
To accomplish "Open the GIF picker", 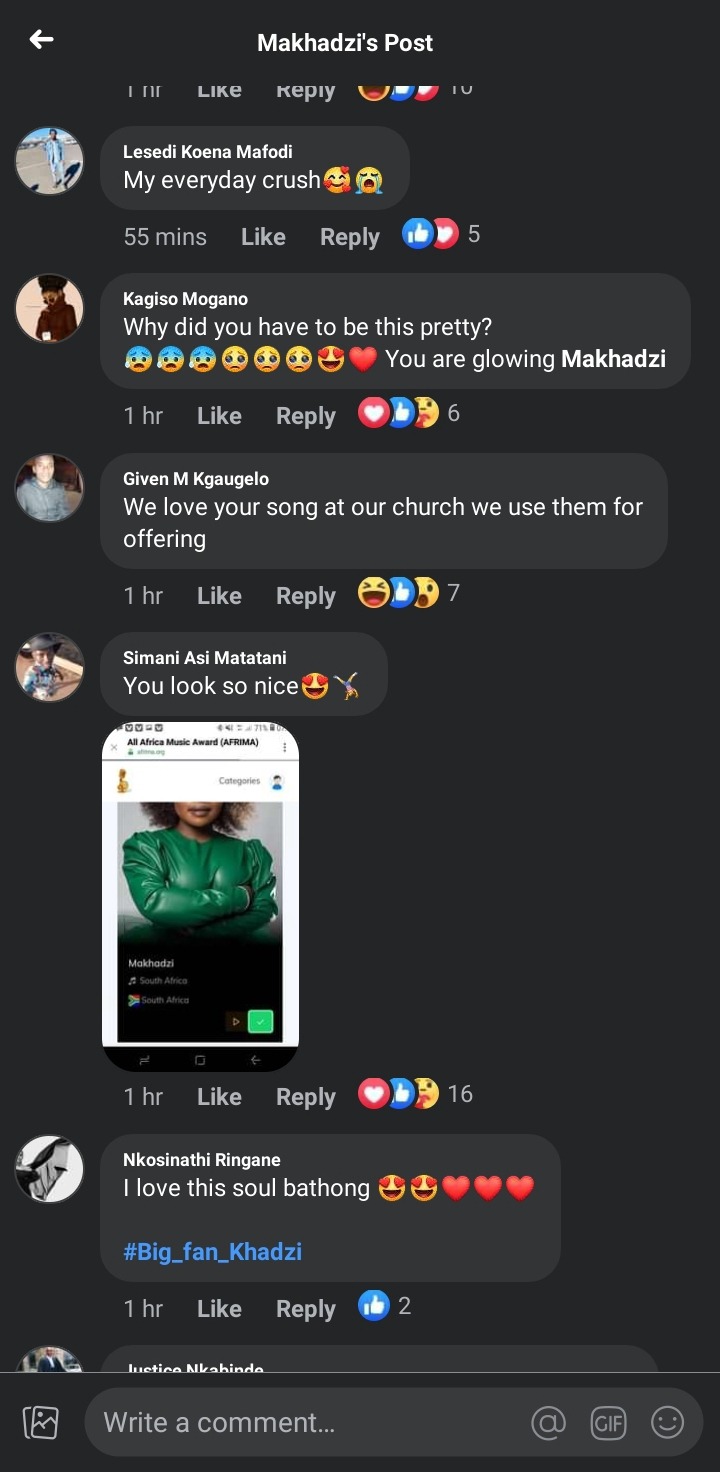I will pyautogui.click(x=608, y=1422).
